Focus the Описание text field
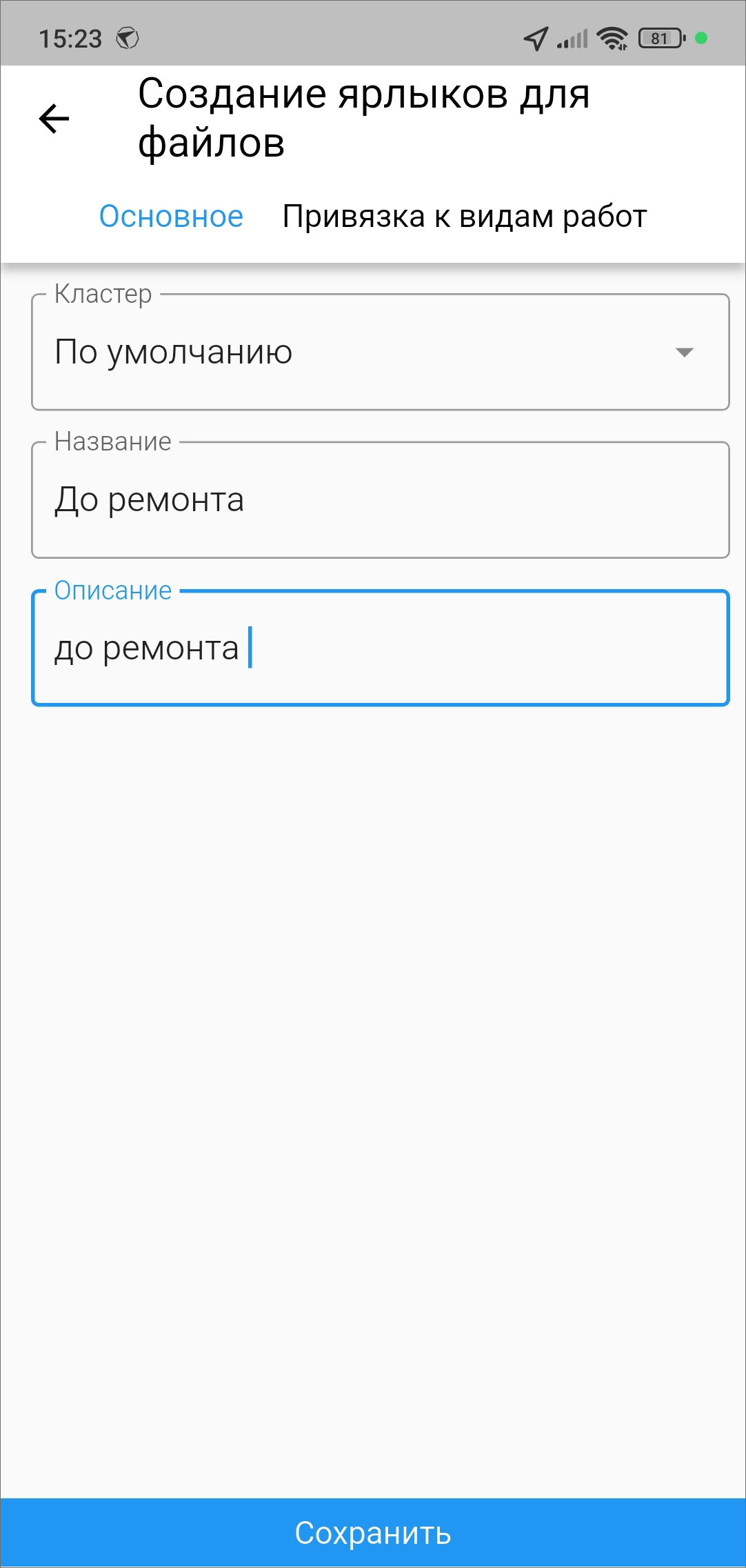Image resolution: width=746 pixels, height=1568 pixels. [x=380, y=648]
